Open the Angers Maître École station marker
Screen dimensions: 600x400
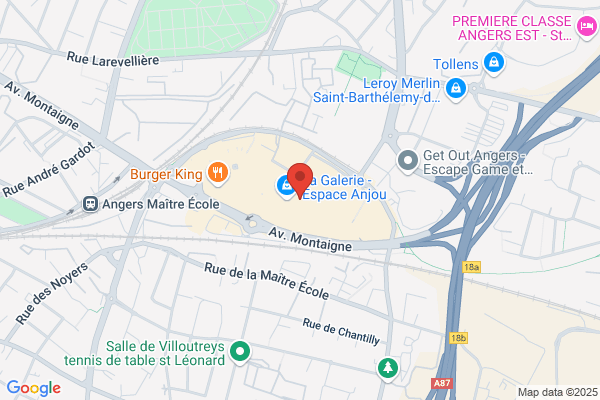pyautogui.click(x=91, y=204)
